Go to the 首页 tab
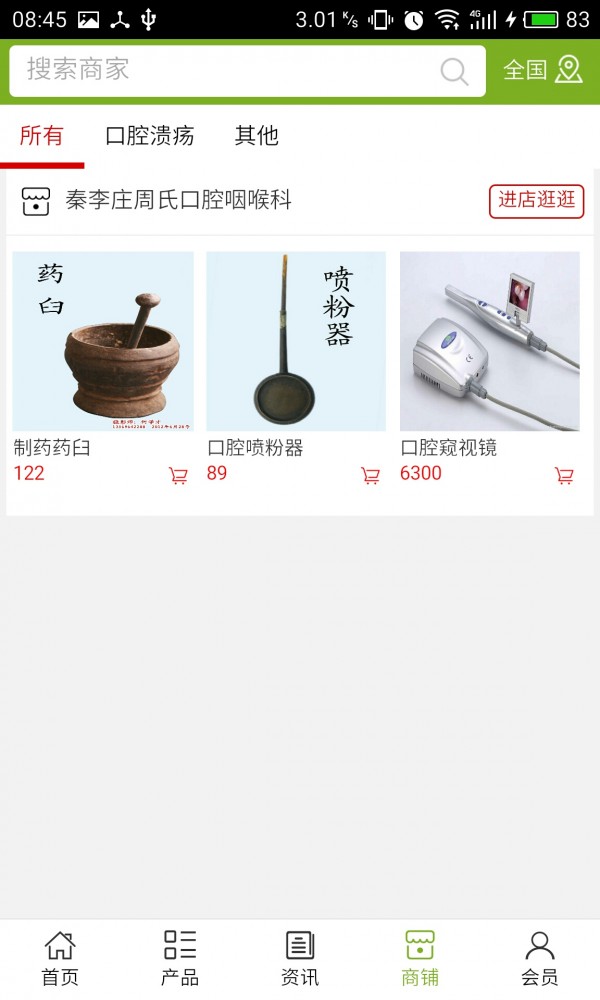 point(60,958)
